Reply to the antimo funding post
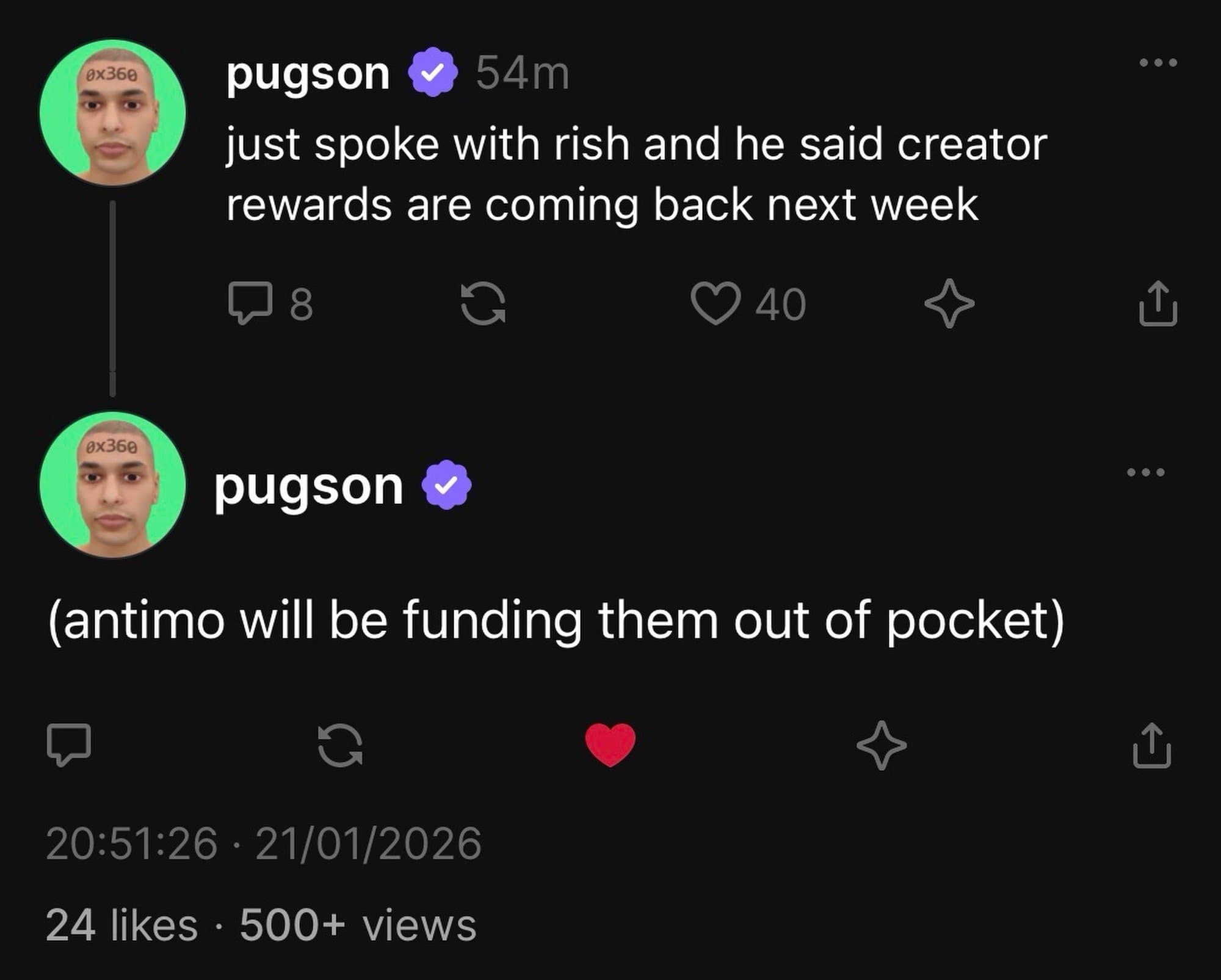The height and width of the screenshot is (980, 1221). coord(69,744)
